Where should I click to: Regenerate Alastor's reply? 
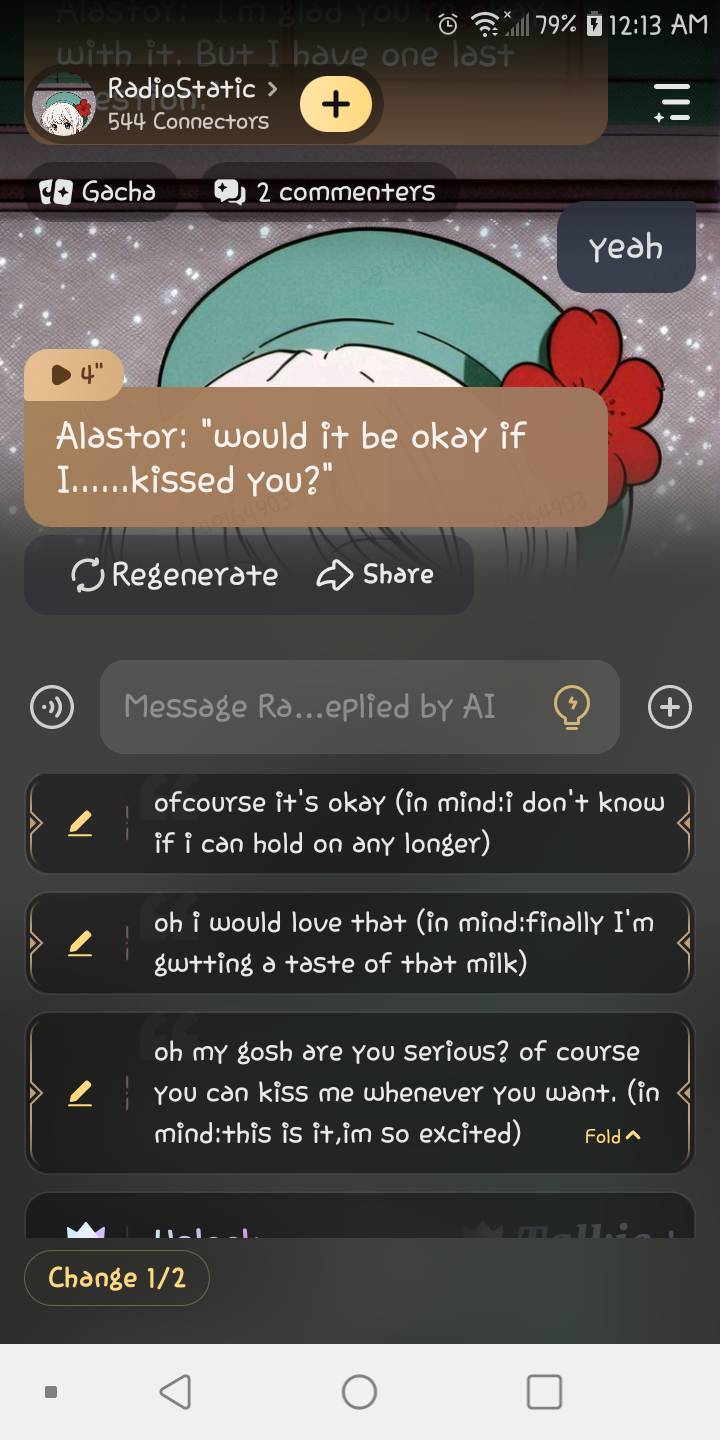click(x=176, y=575)
